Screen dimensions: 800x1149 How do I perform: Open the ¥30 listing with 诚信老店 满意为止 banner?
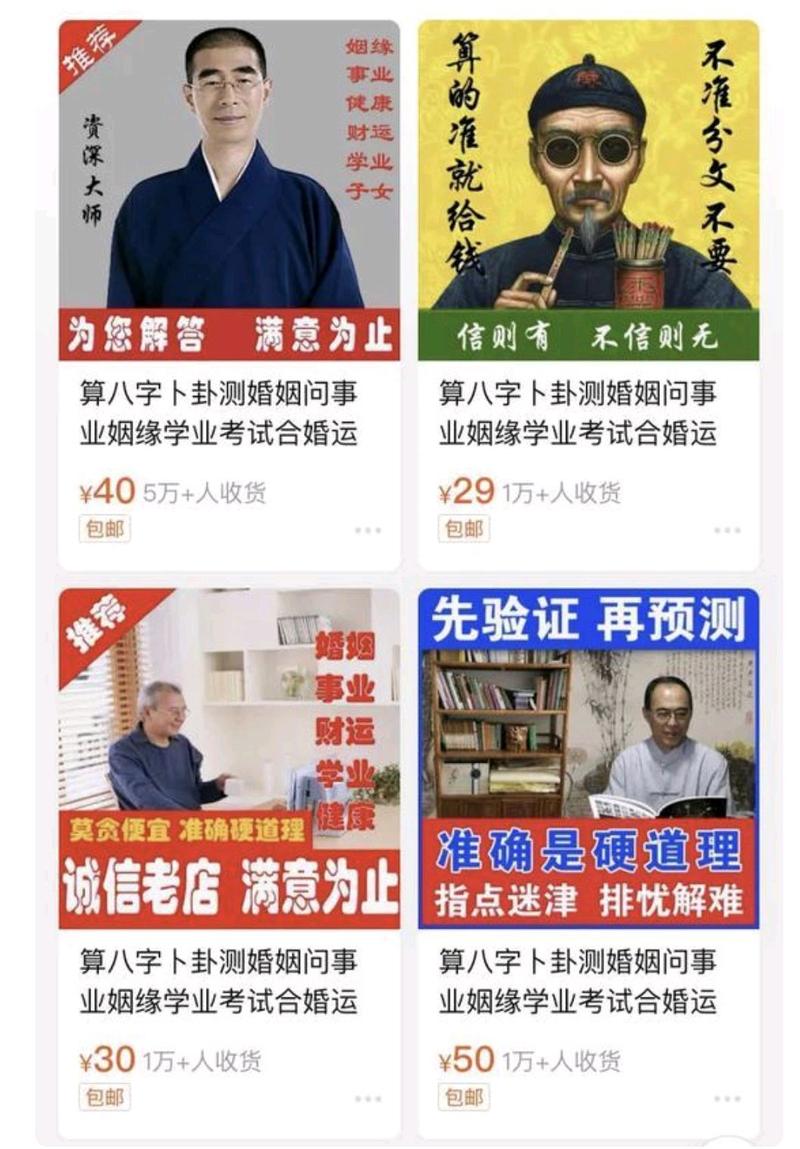click(229, 758)
